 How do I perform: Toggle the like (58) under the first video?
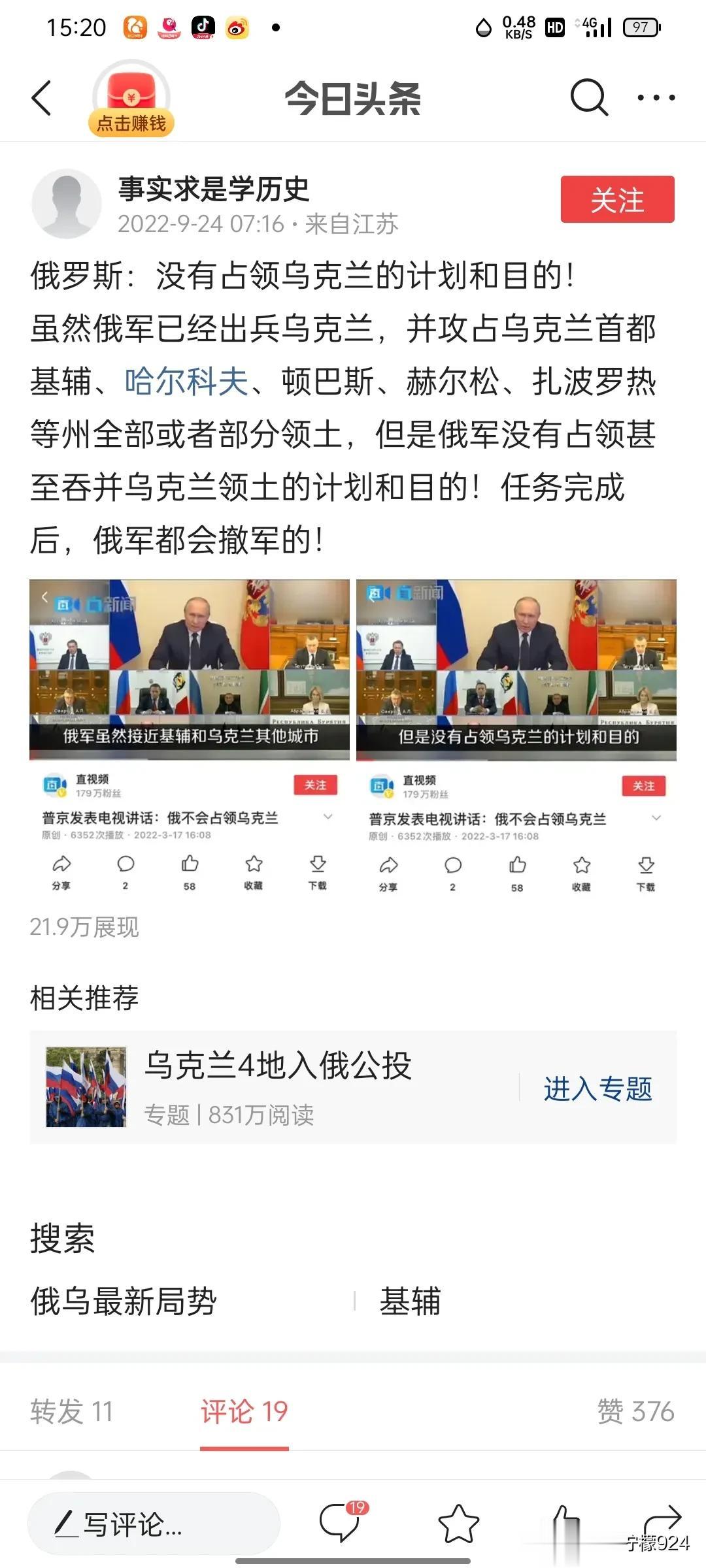tap(188, 872)
